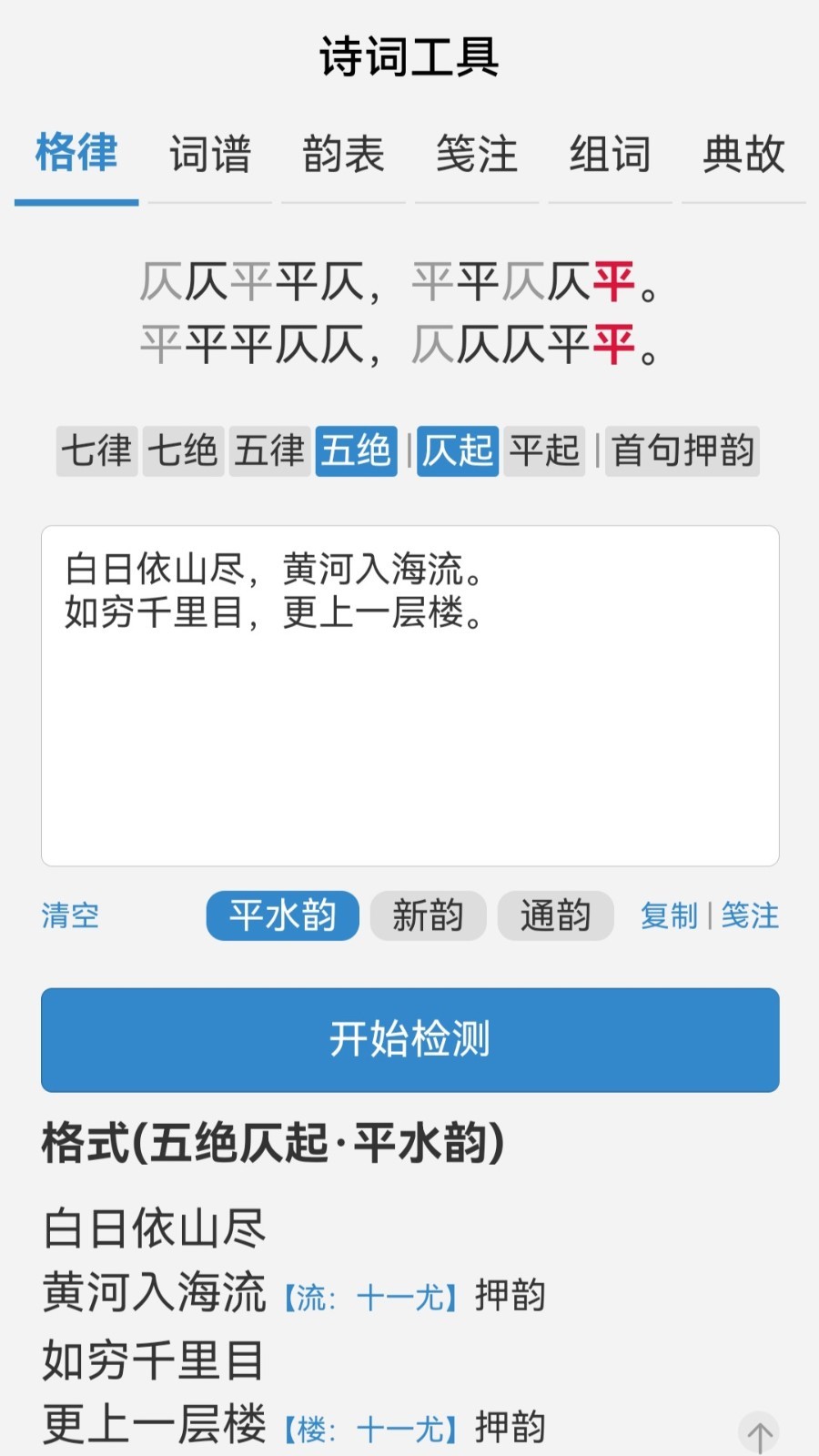Select 新韵 rhyme scheme
This screenshot has height=1456, width=819.
click(428, 916)
